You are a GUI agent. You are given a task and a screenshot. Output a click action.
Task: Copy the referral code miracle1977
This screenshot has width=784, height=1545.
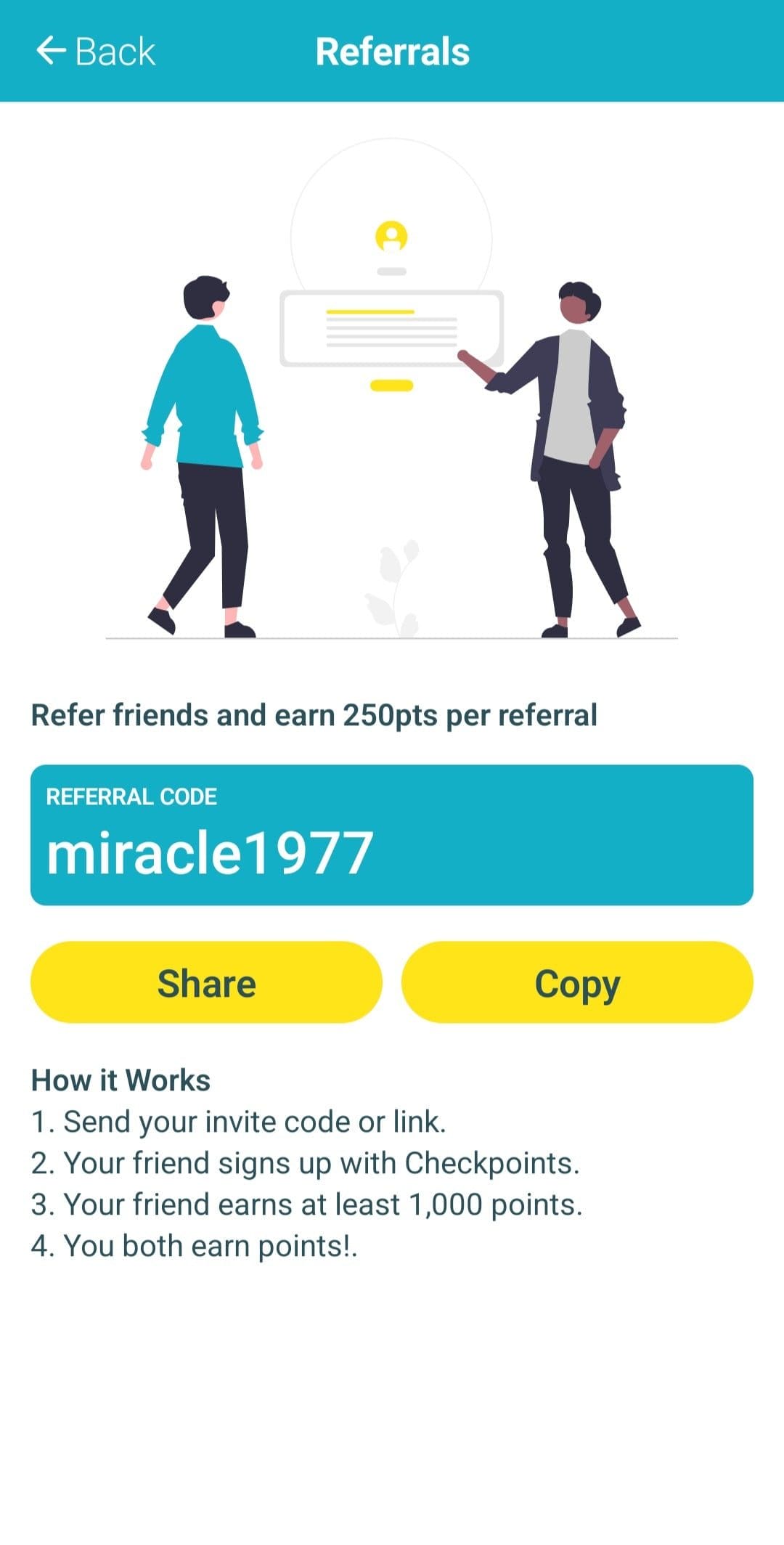coord(577,982)
